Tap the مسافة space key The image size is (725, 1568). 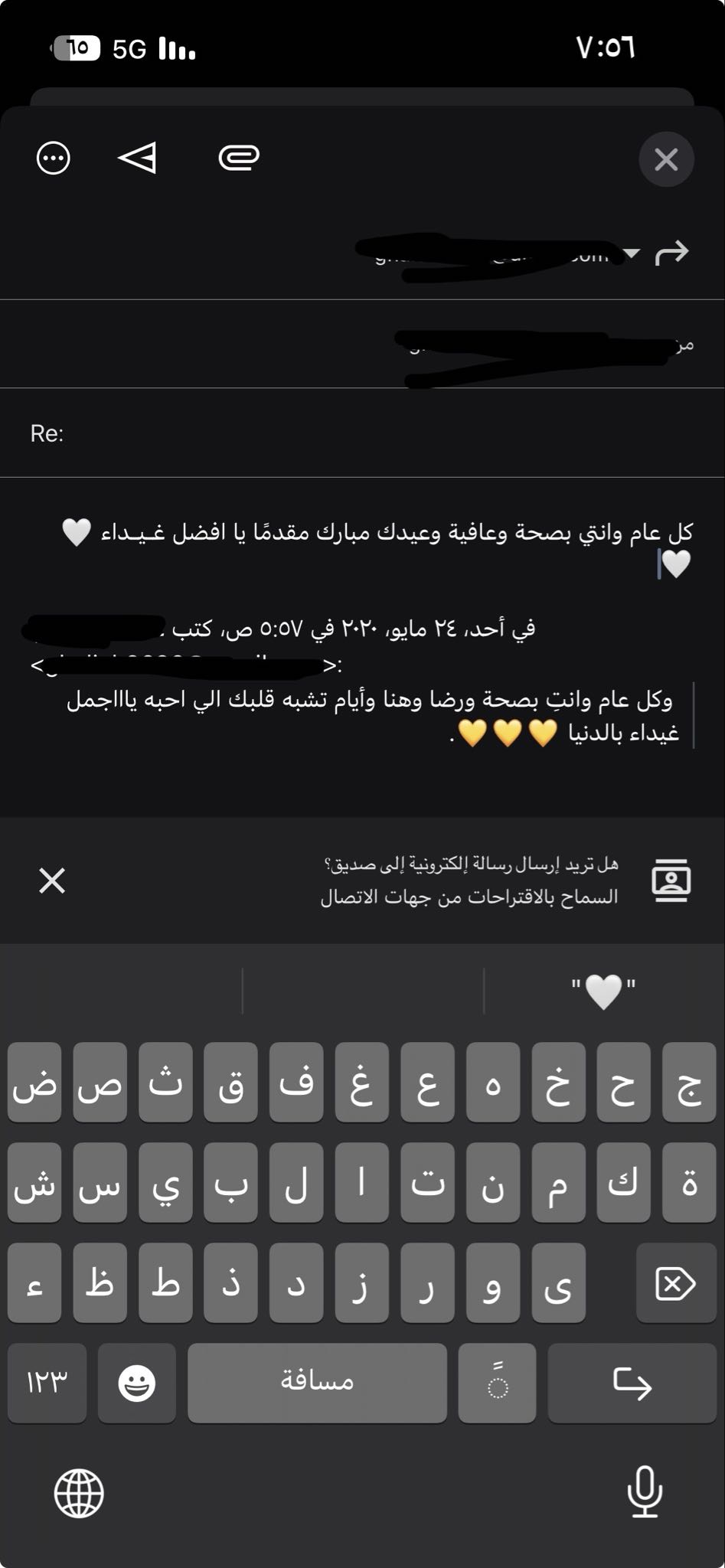(x=317, y=1383)
